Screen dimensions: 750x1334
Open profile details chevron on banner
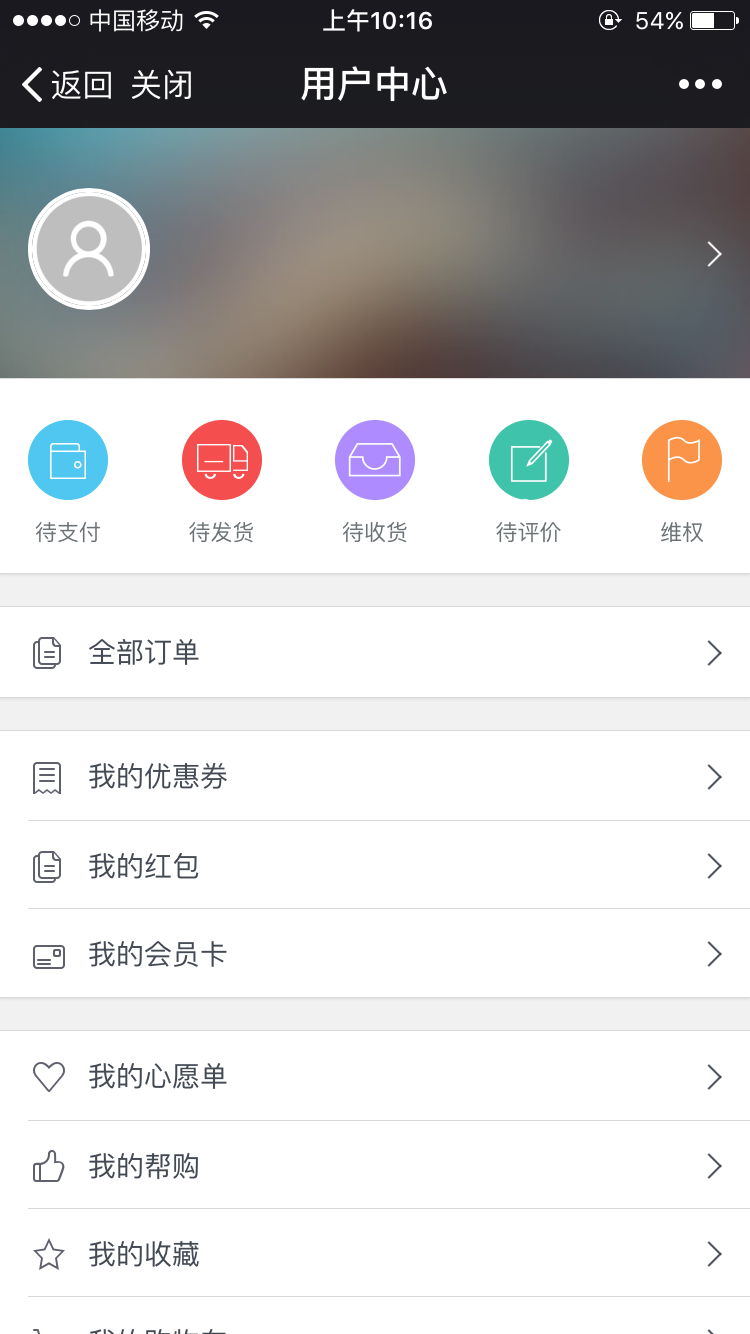pos(714,254)
